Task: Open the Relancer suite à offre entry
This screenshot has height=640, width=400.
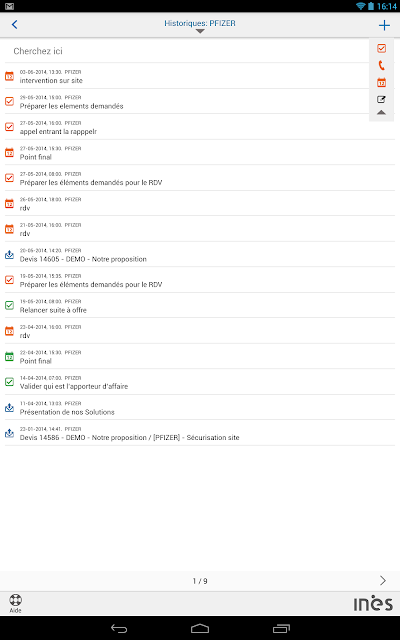Action: click(x=200, y=306)
